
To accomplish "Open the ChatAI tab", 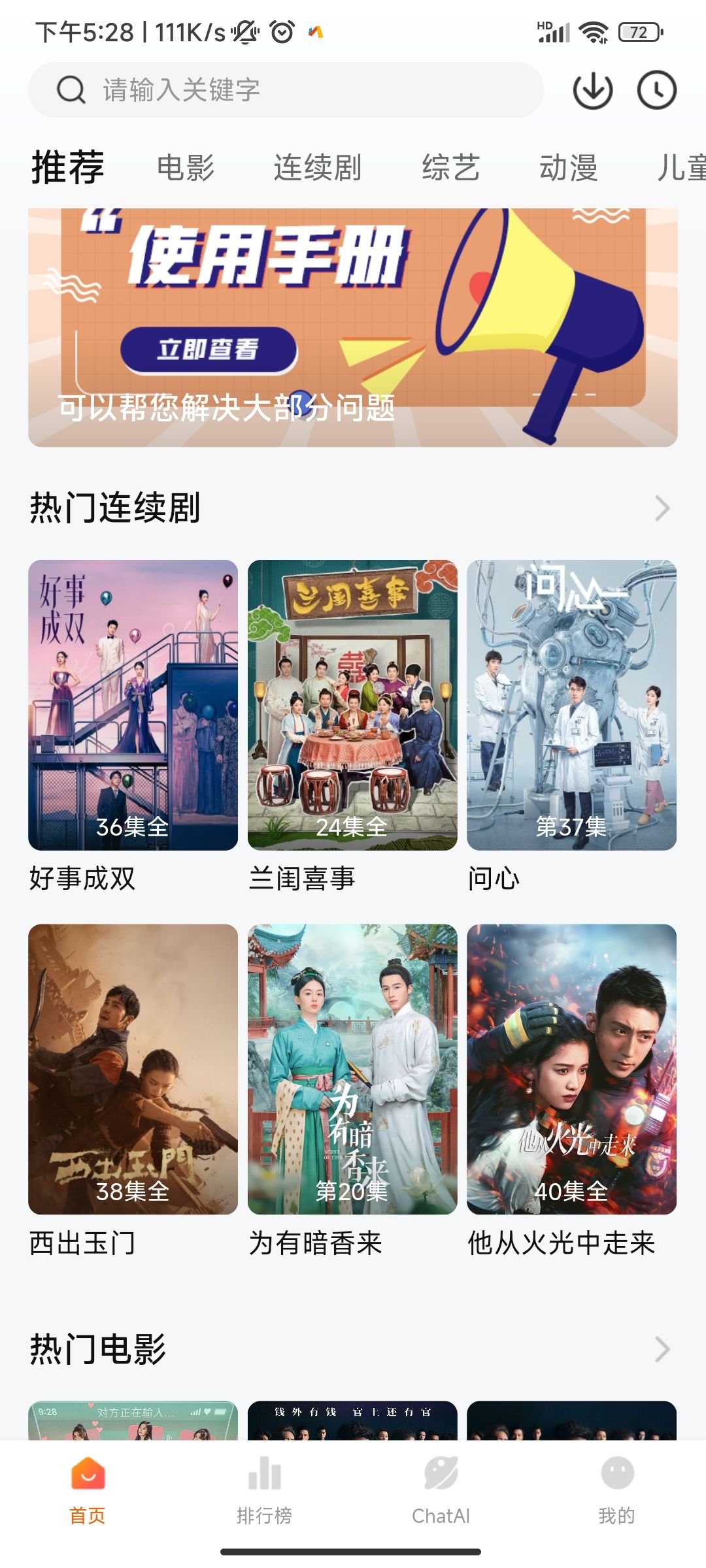I will (441, 1491).
